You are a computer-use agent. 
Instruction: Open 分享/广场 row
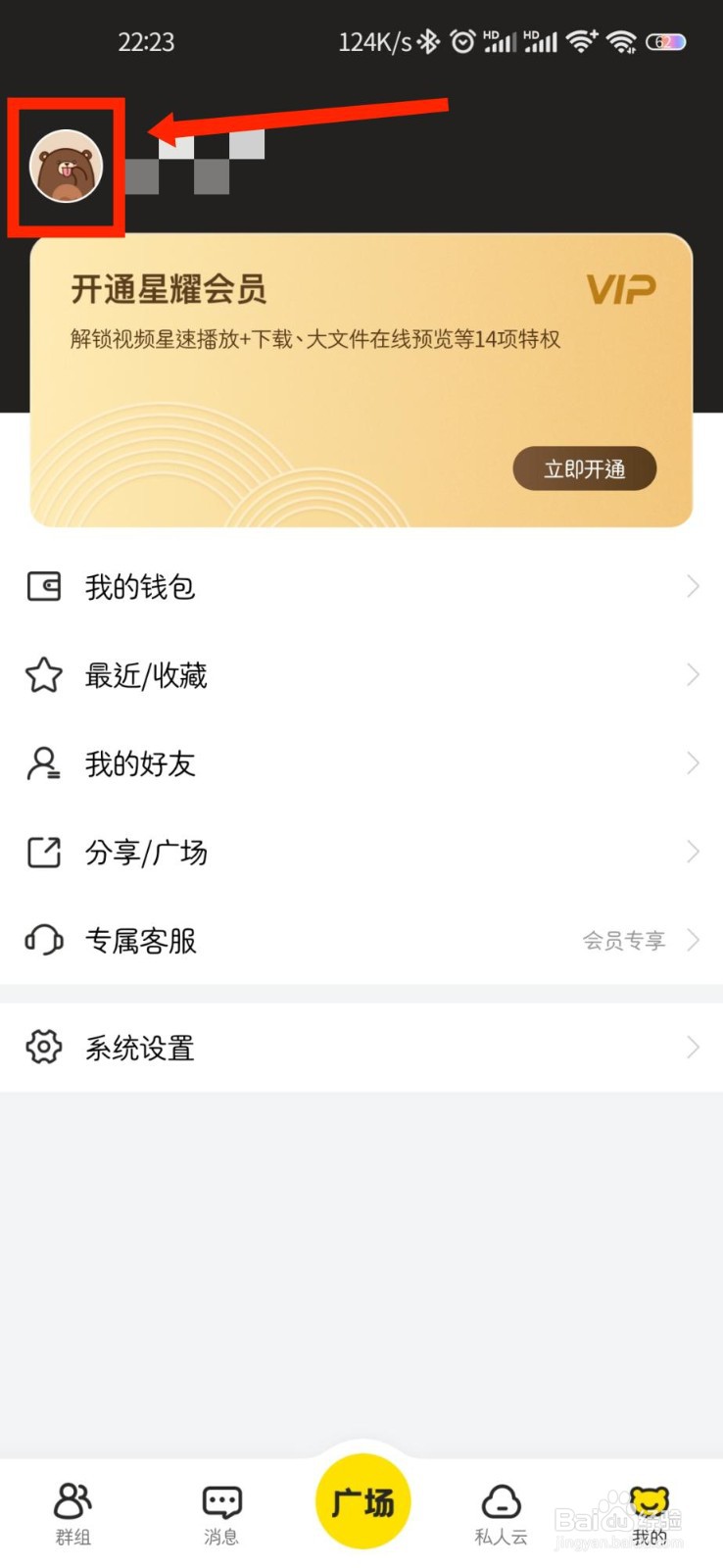click(x=361, y=853)
